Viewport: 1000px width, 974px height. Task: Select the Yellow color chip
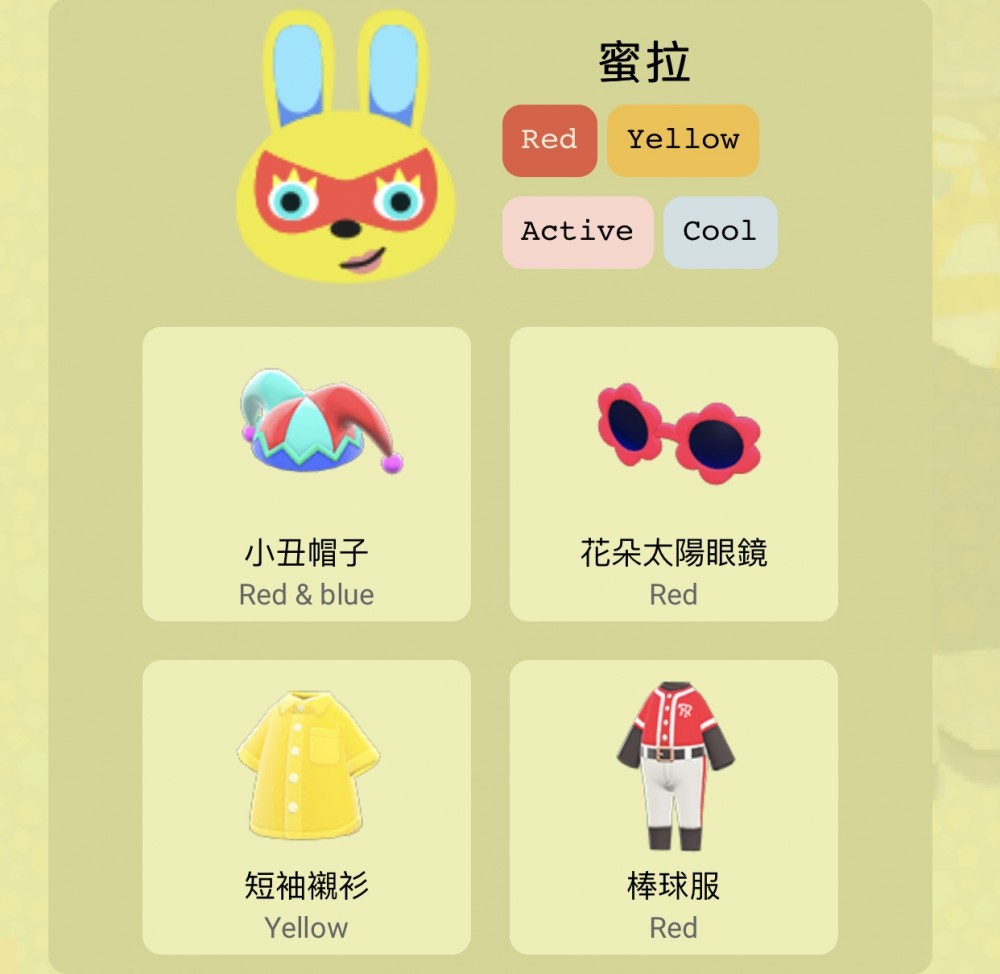(683, 140)
